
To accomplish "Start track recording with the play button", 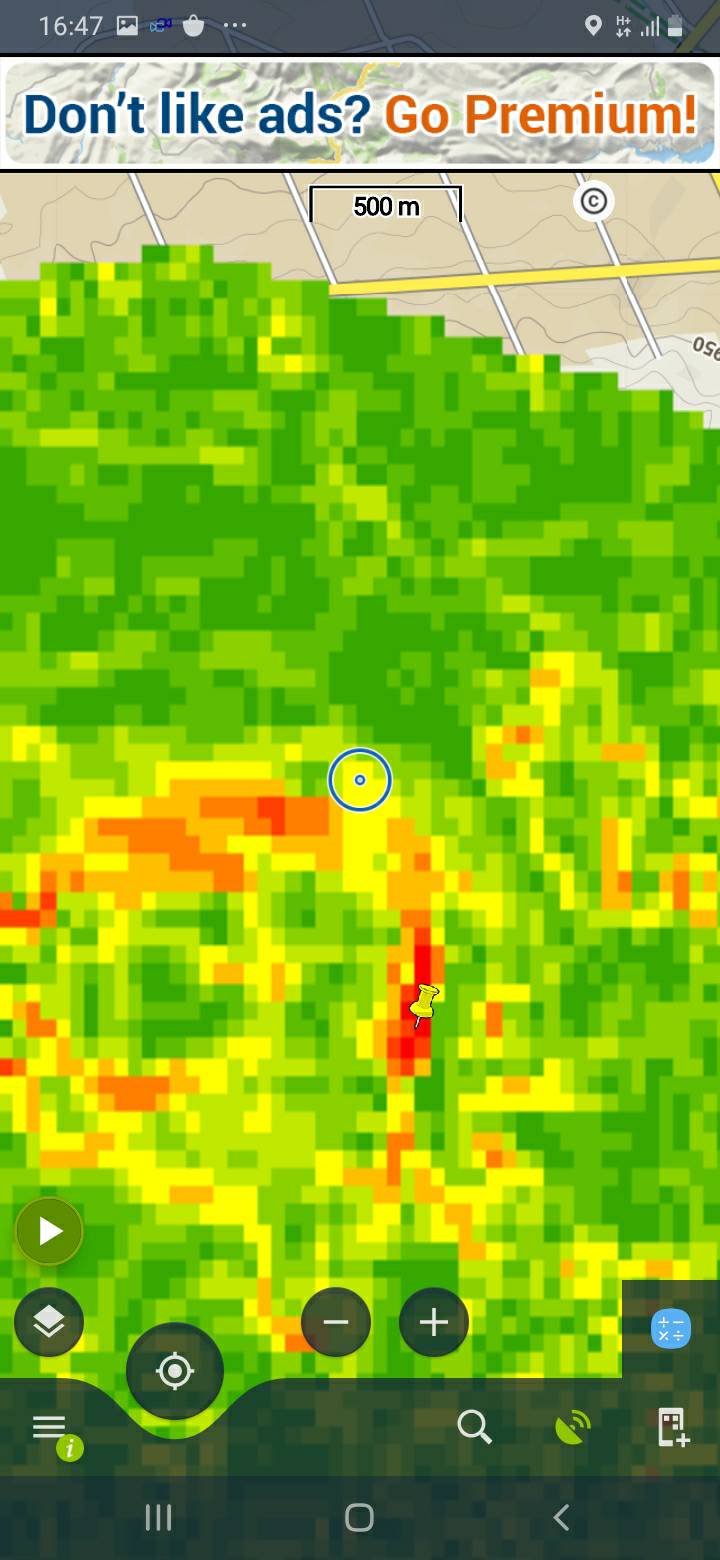I will (x=49, y=1231).
